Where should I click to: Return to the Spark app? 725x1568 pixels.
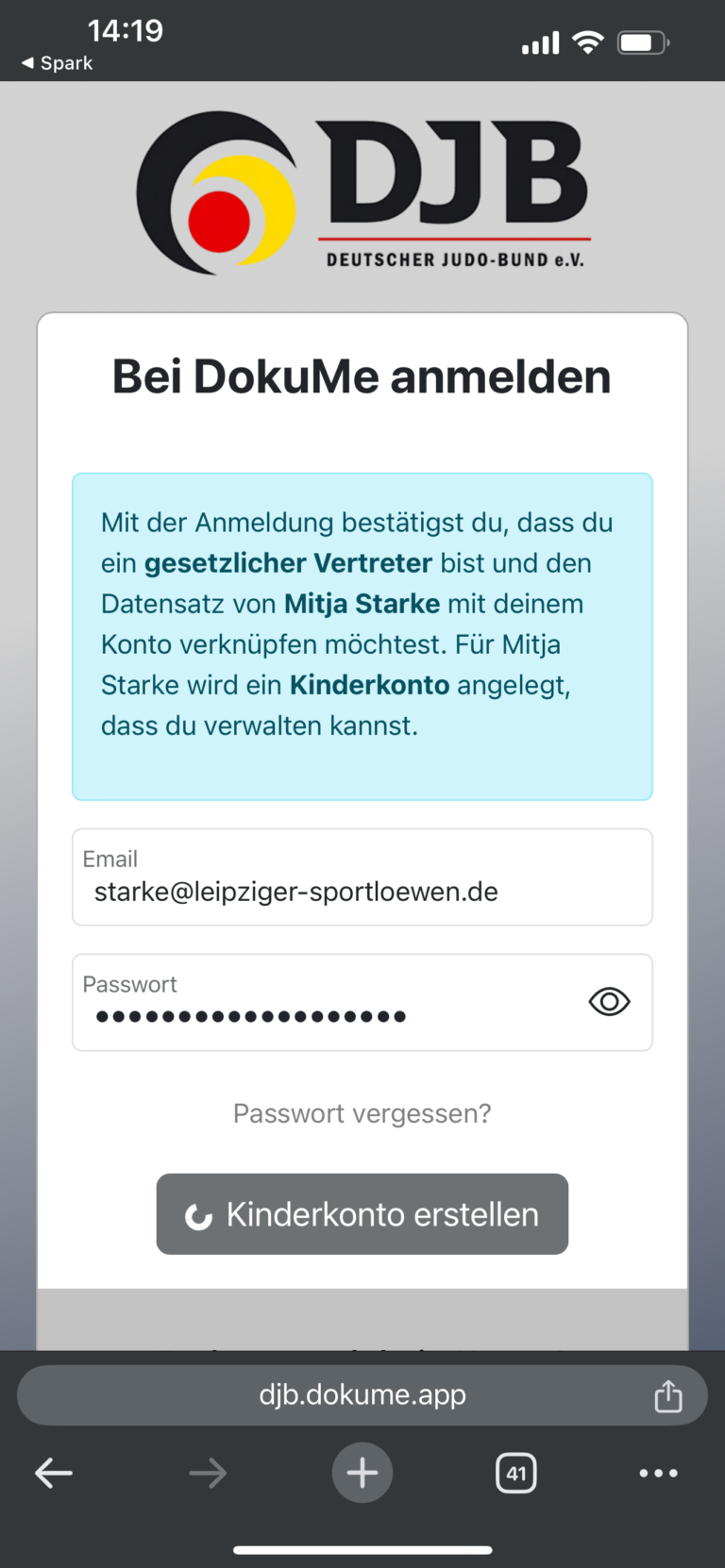[x=57, y=63]
